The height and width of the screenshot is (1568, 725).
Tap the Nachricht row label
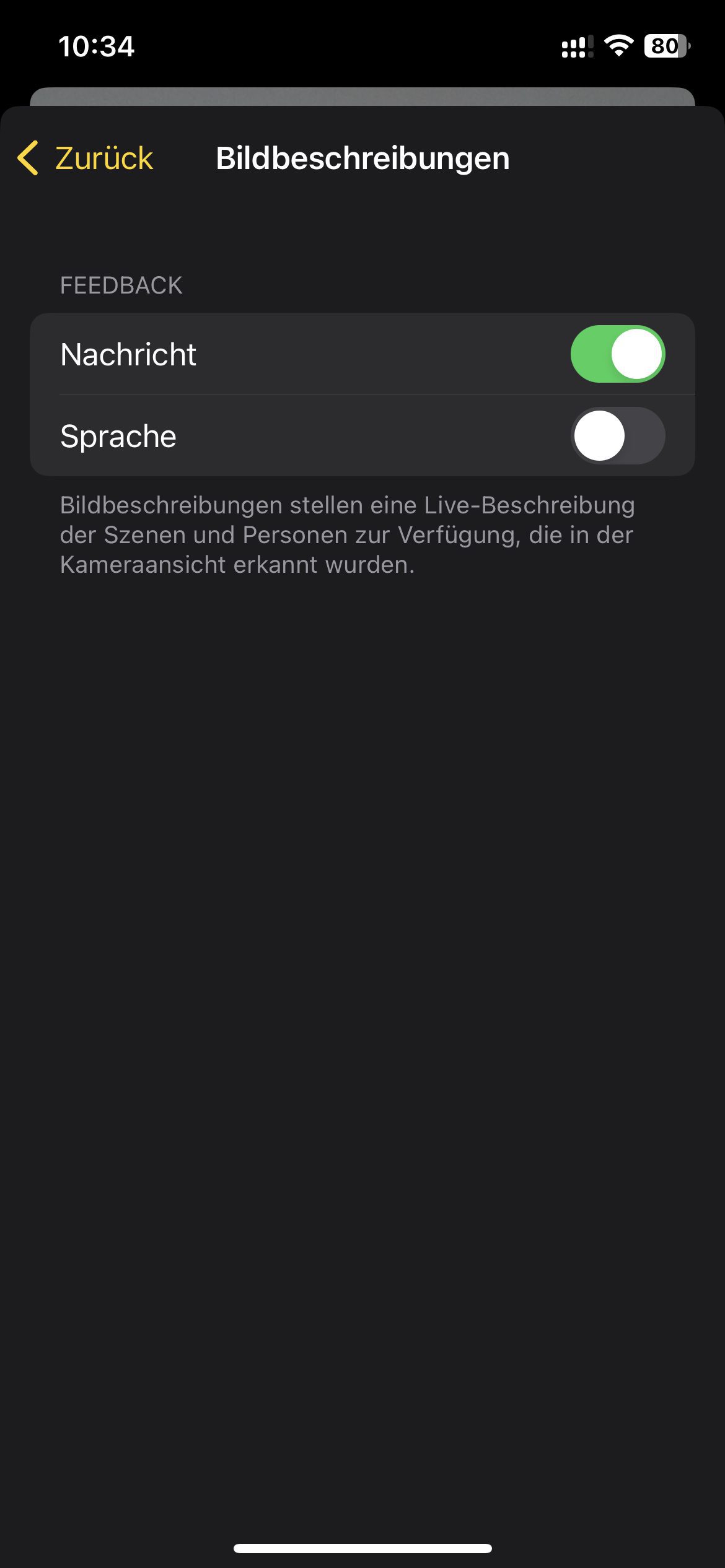pyautogui.click(x=128, y=354)
